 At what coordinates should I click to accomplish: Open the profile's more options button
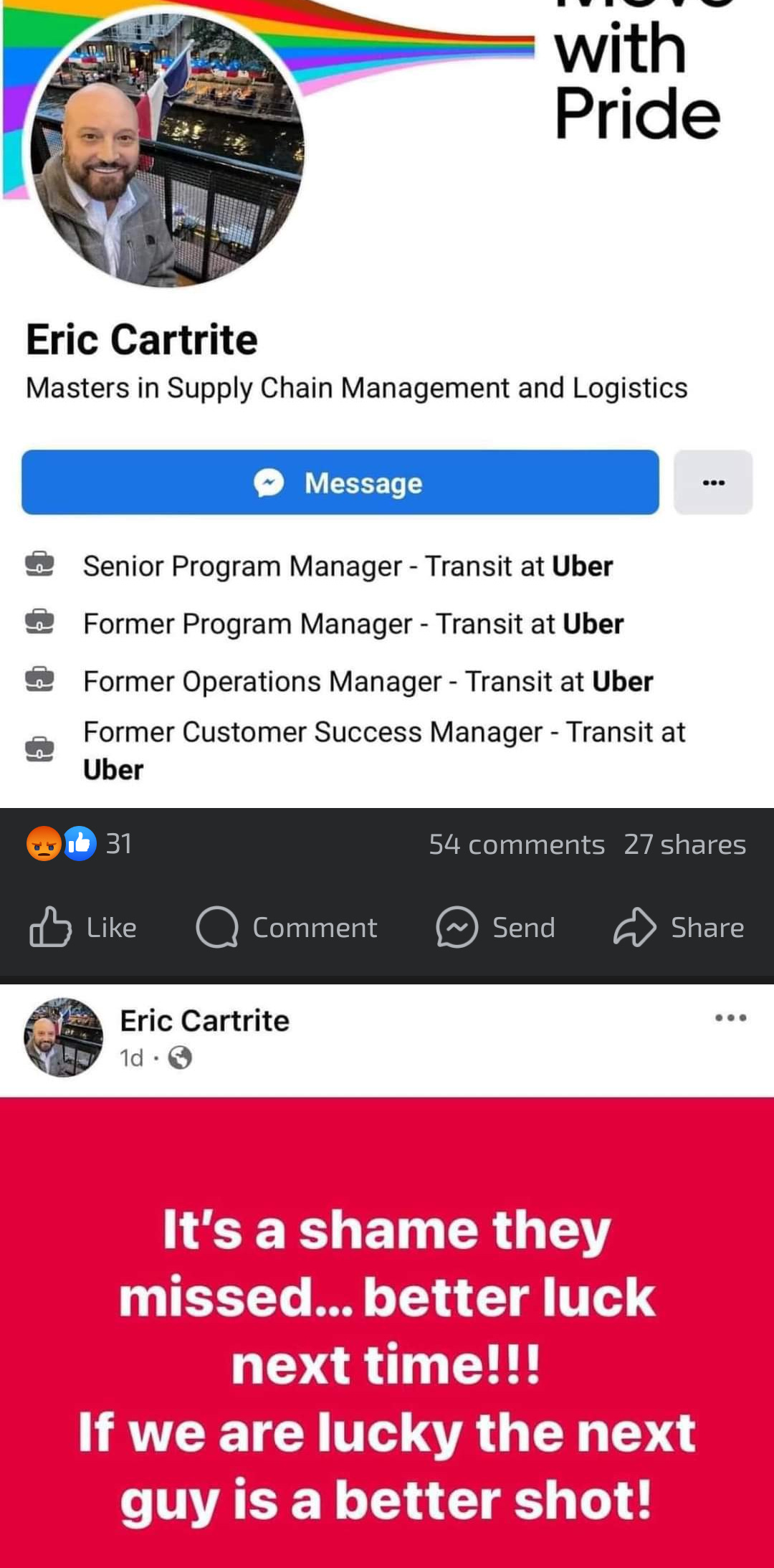pyautogui.click(x=713, y=483)
